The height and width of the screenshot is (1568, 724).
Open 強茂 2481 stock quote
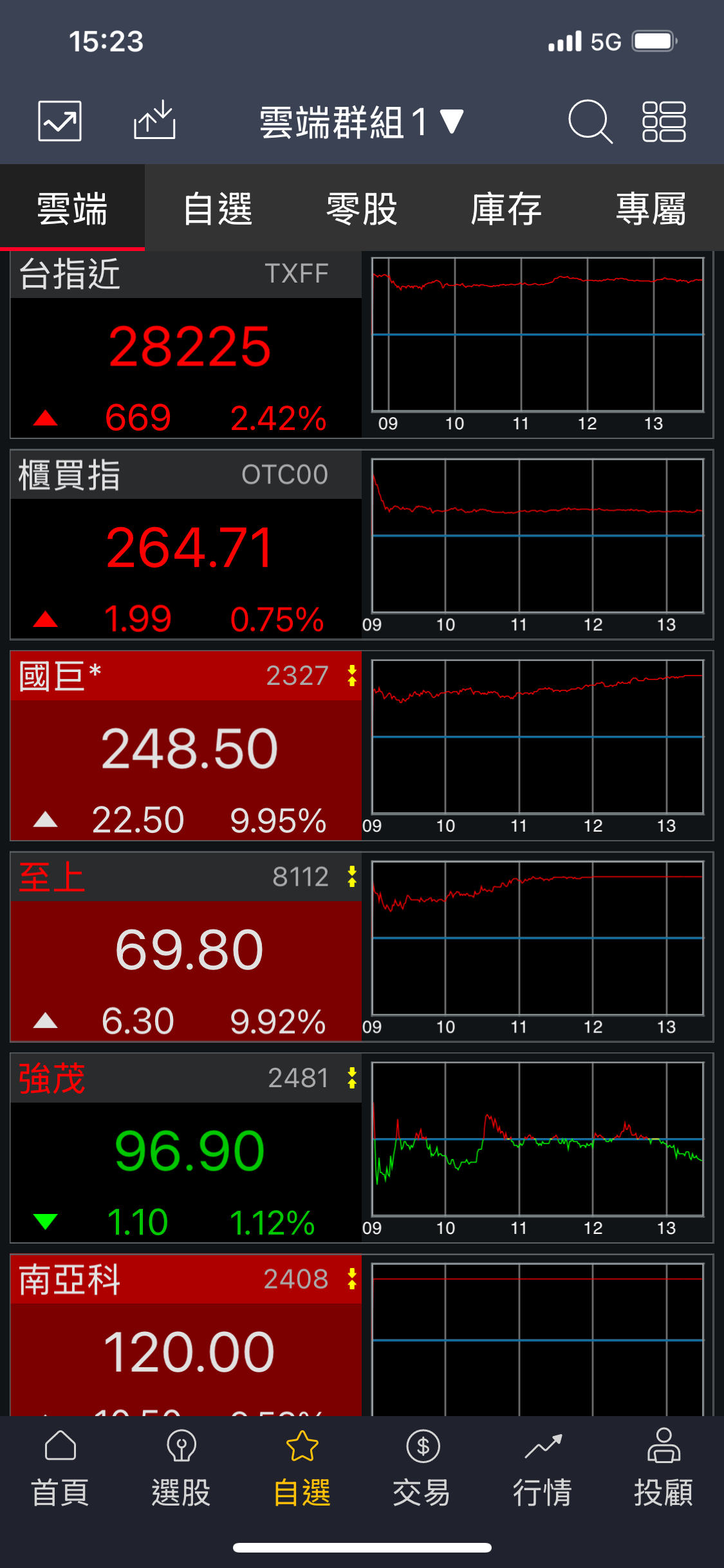[187, 1150]
